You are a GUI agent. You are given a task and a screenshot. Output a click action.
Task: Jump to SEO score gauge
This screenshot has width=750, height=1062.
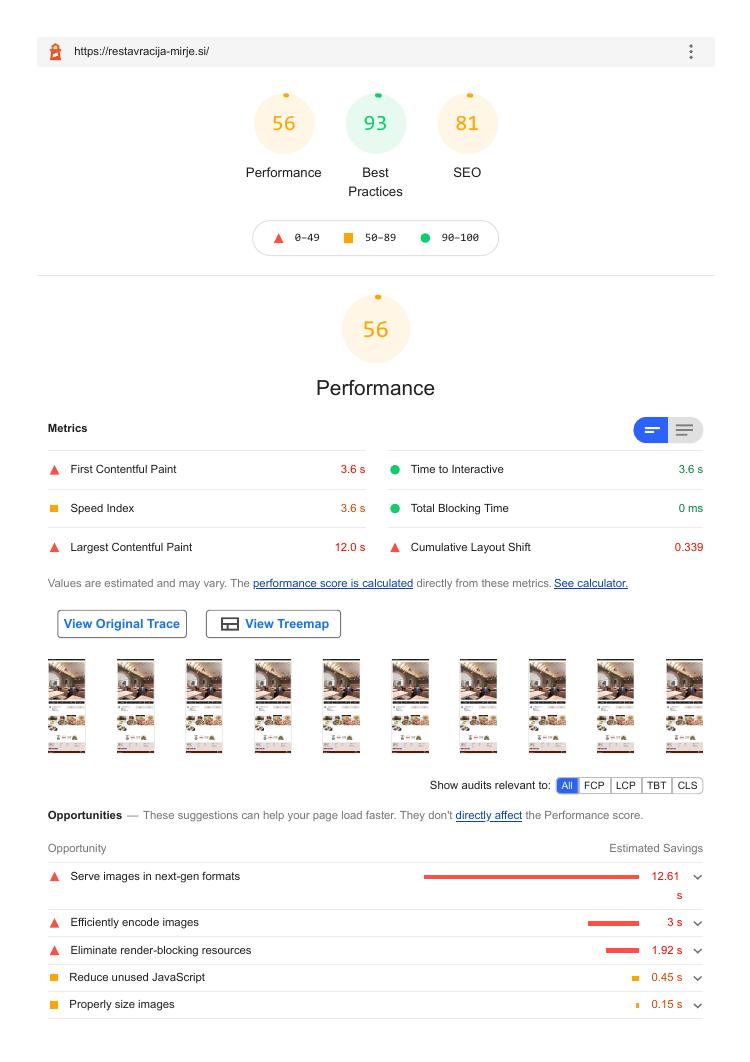click(467, 124)
